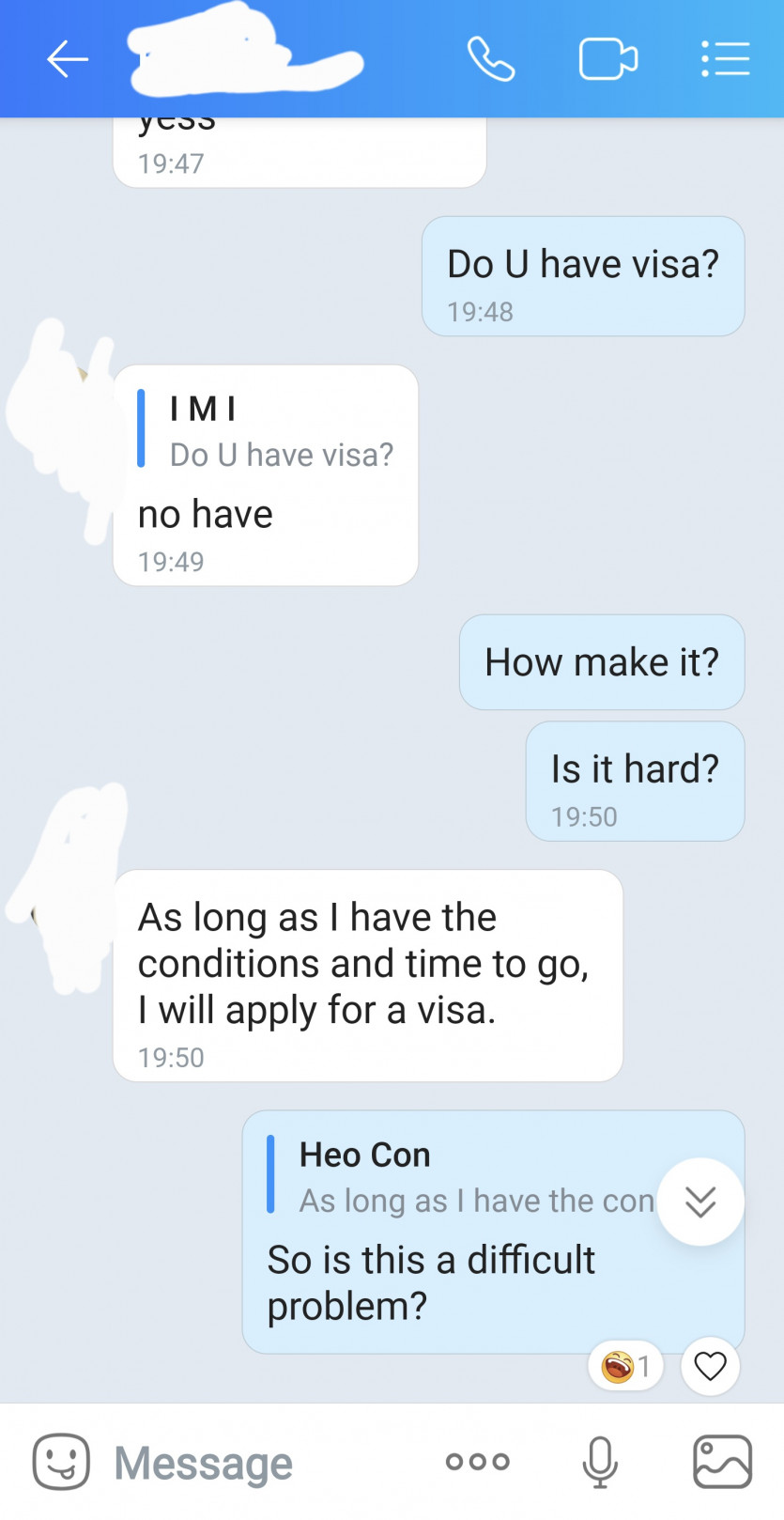Tap the 'Is it hard?' message bubble
The width and height of the screenshot is (784, 1520).
point(634,768)
